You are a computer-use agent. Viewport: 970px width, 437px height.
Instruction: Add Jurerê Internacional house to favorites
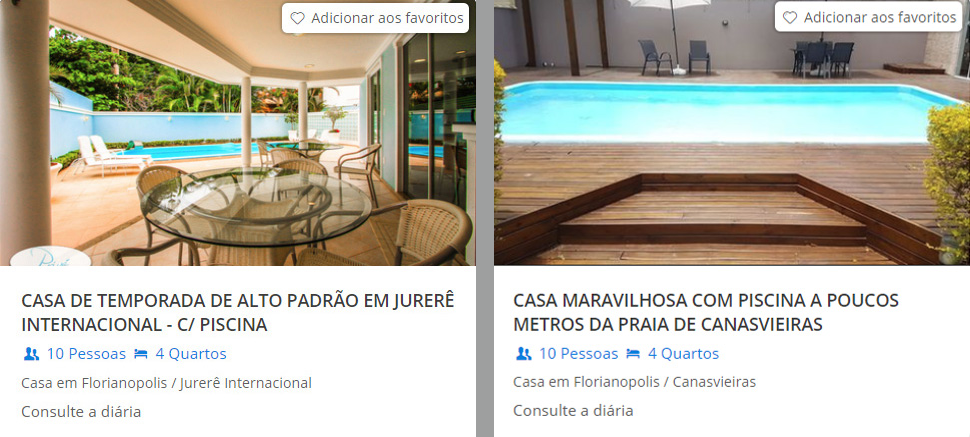(375, 18)
